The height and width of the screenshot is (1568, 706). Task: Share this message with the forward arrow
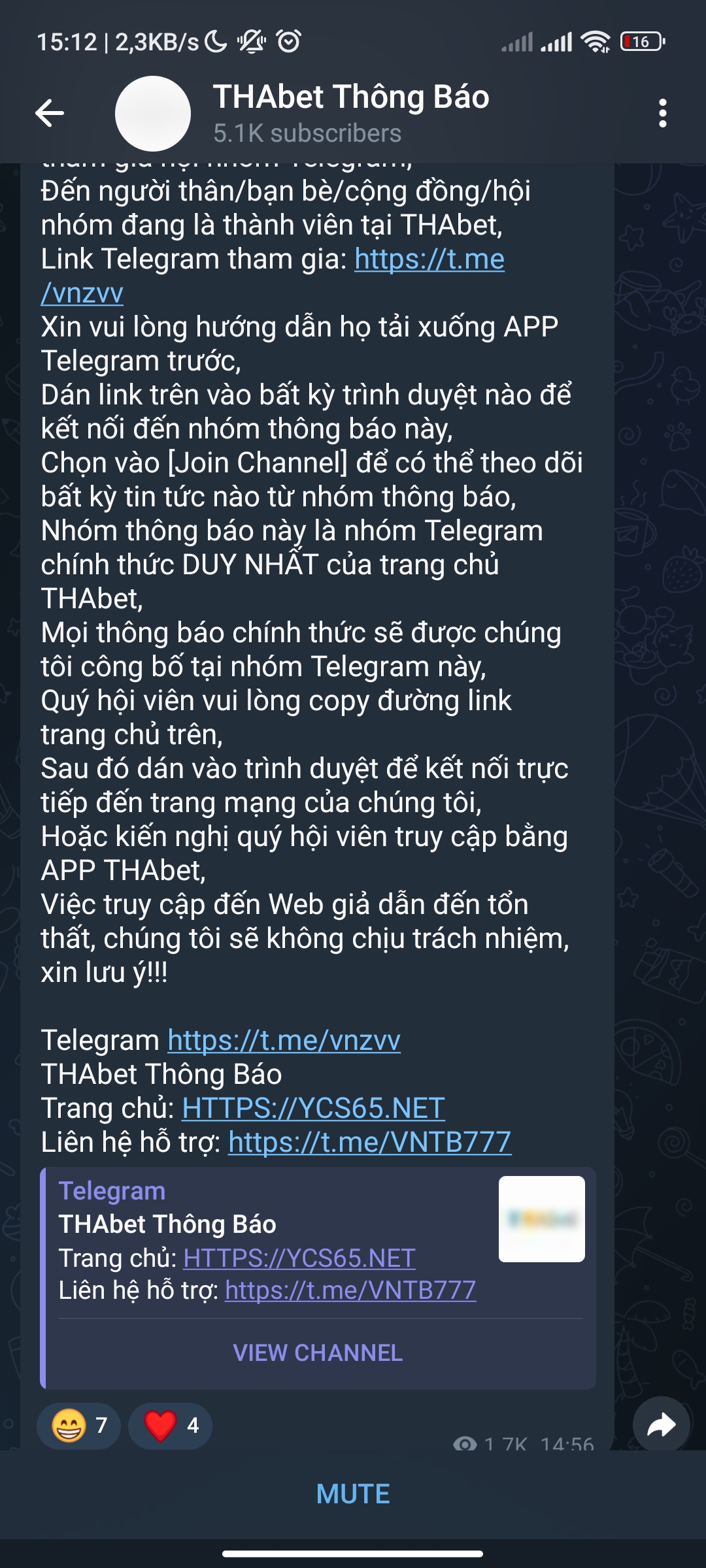point(661,1426)
